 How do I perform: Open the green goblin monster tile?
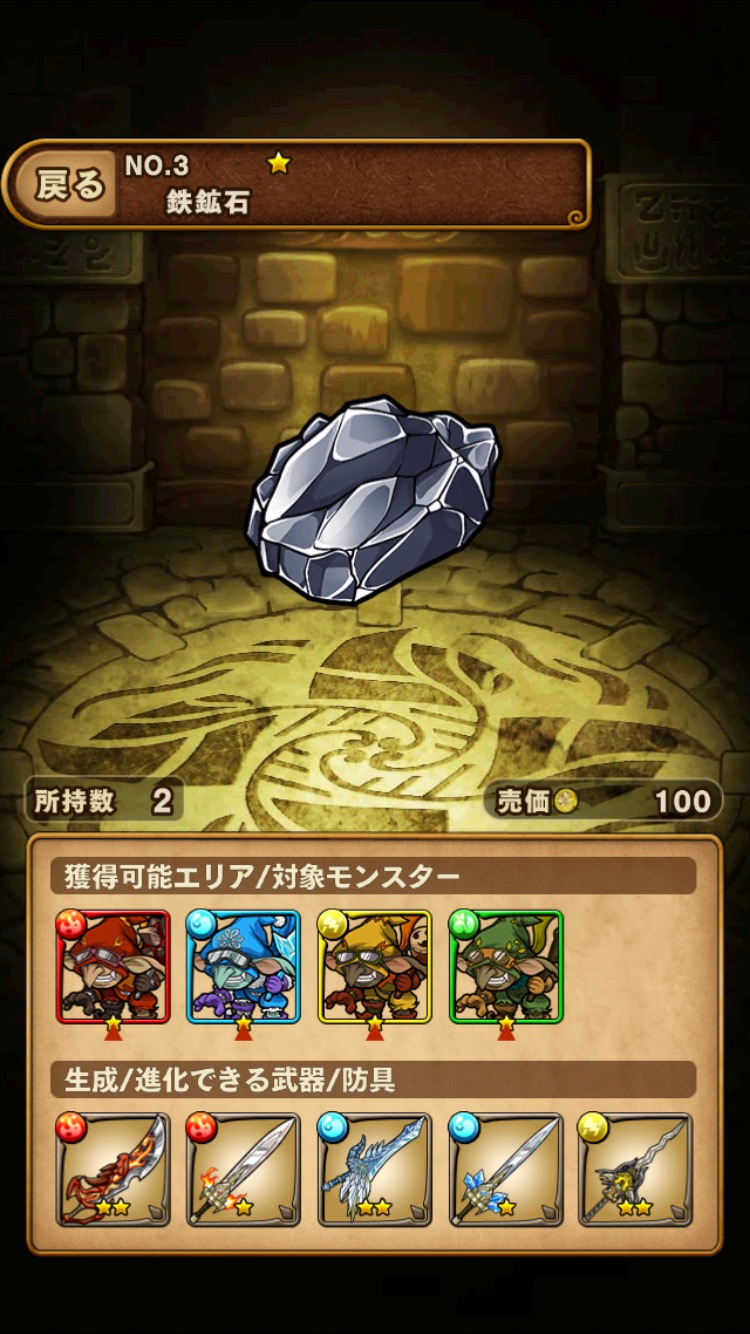click(x=505, y=967)
